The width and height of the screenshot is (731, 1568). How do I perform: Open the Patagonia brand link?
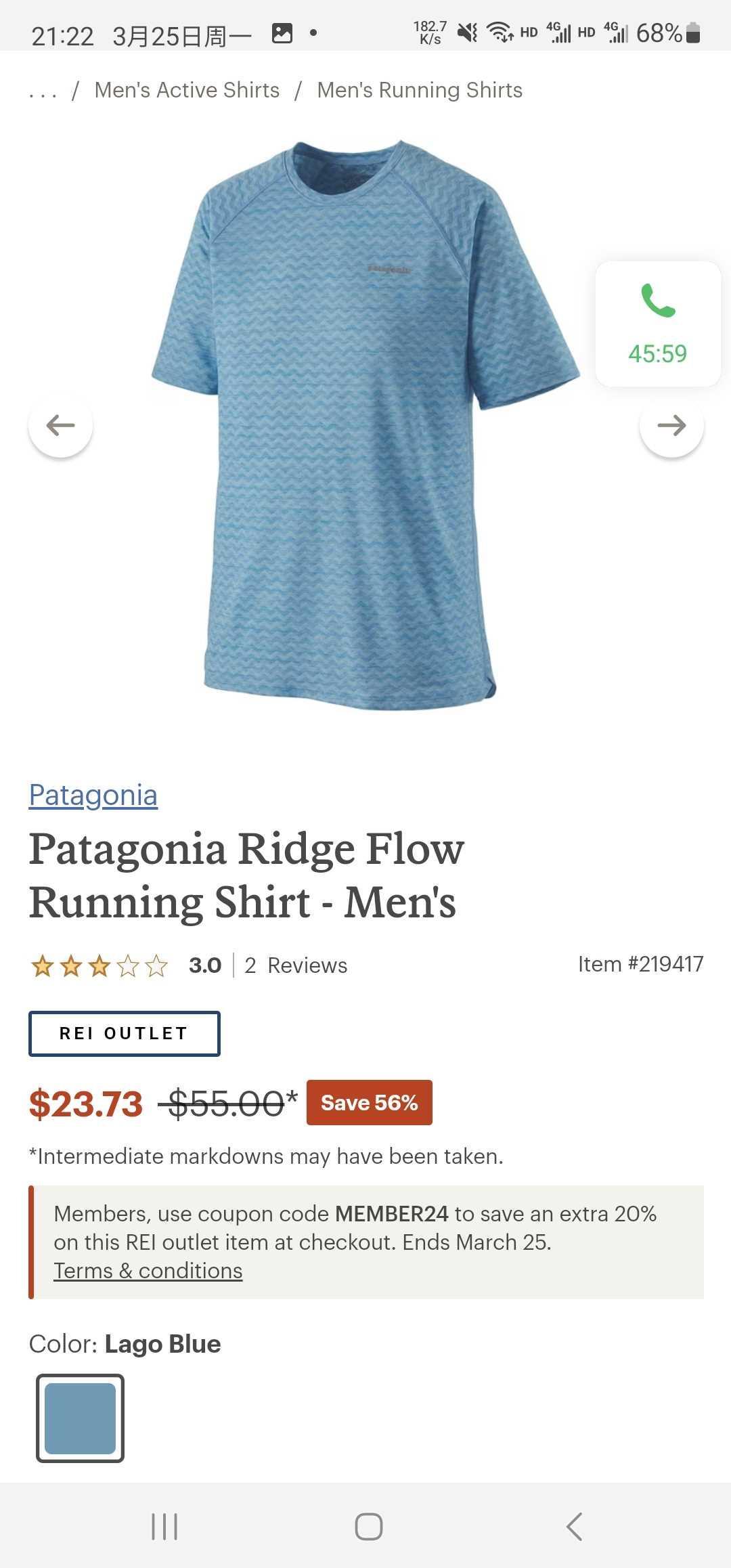(x=93, y=795)
